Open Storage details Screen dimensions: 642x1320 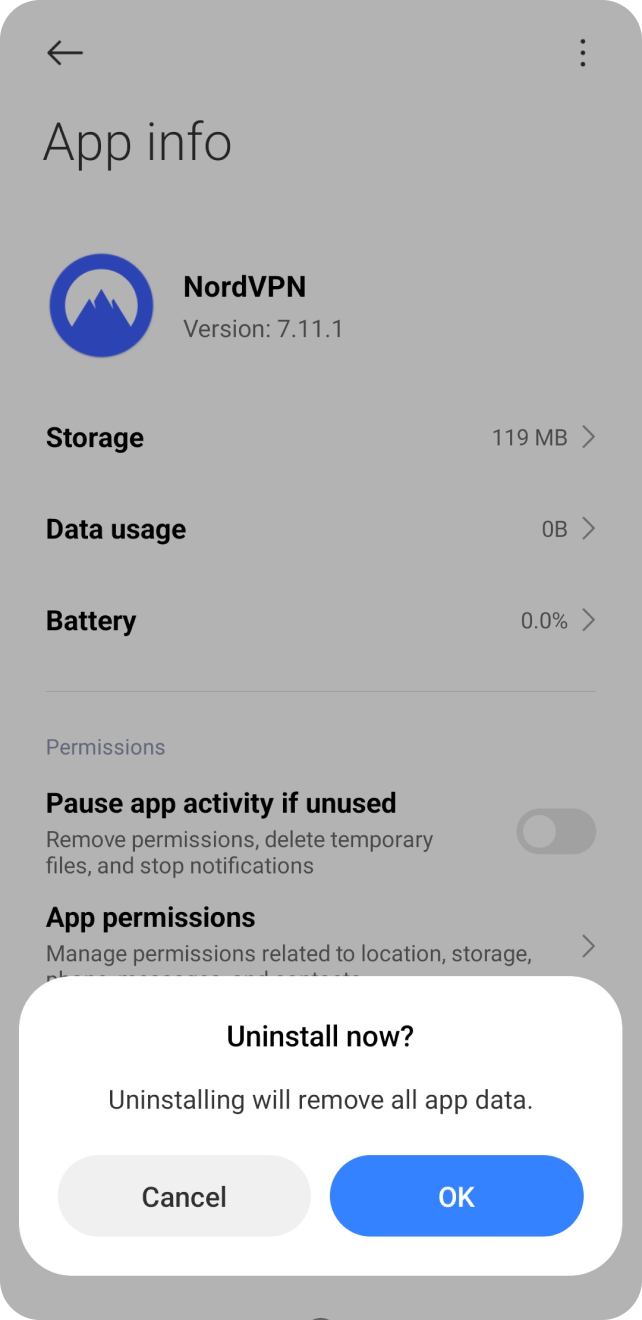click(320, 438)
